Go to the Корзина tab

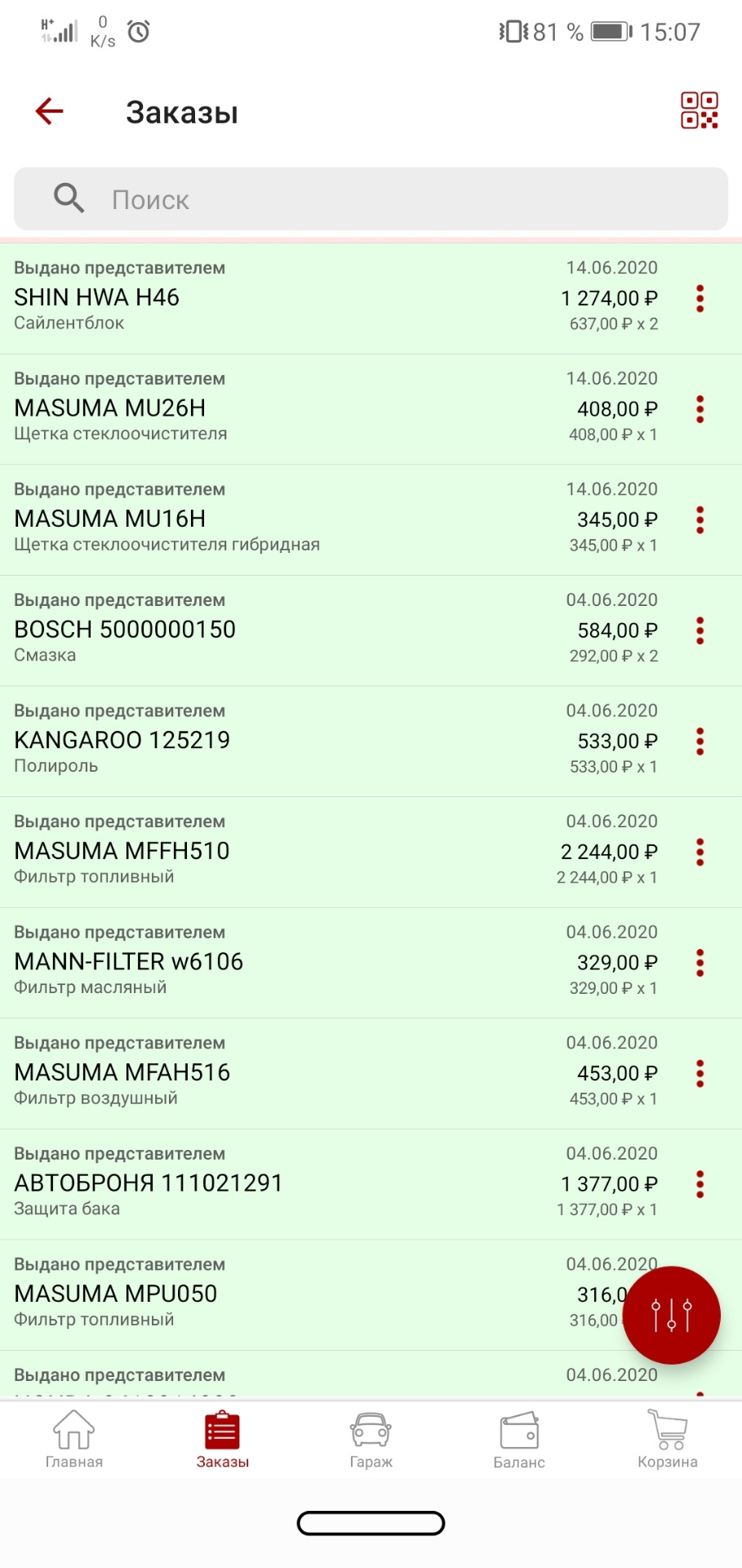pos(667,1440)
